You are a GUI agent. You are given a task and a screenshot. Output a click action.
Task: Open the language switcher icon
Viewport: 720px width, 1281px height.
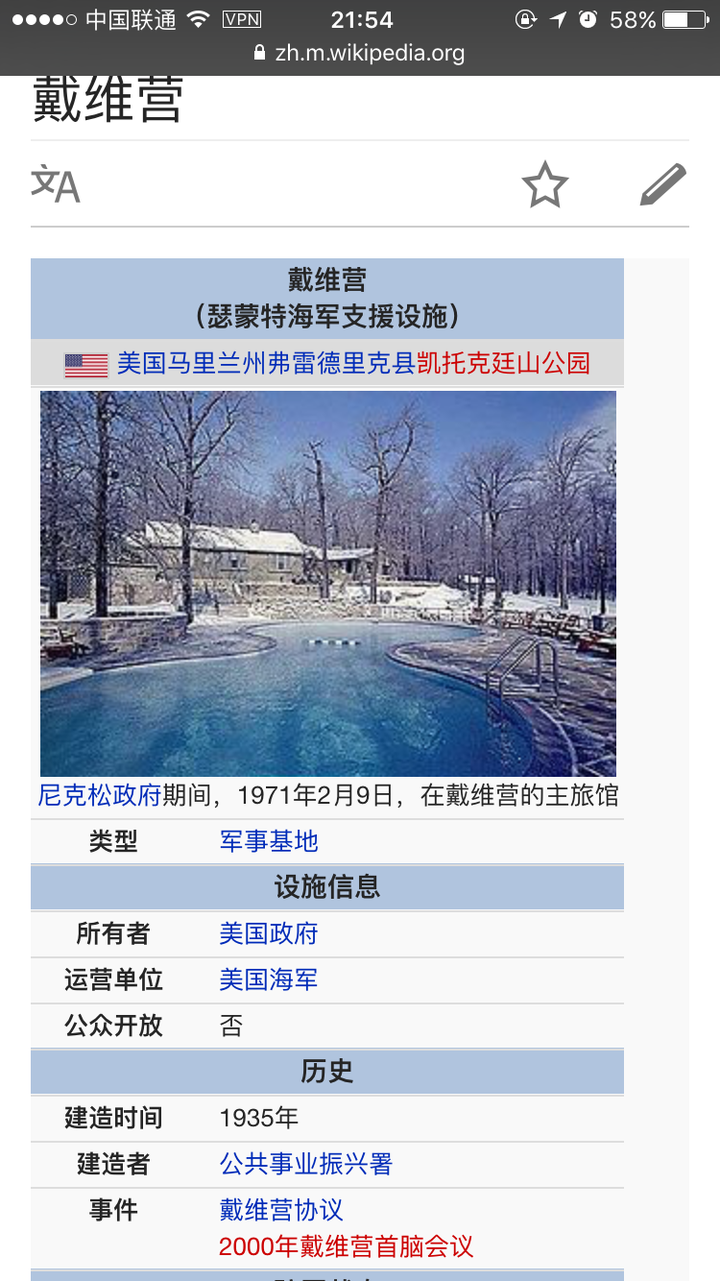(55, 185)
